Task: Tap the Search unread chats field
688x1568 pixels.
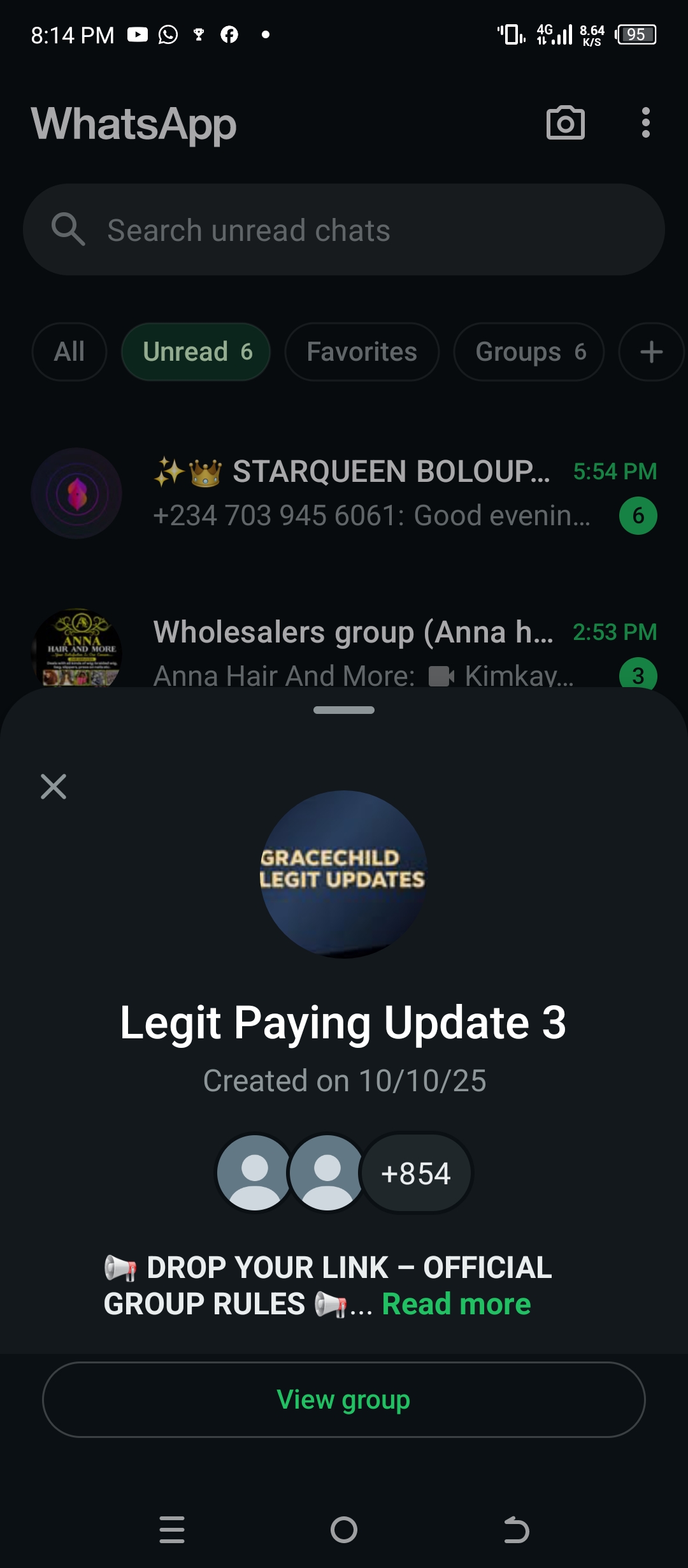Action: (x=344, y=229)
